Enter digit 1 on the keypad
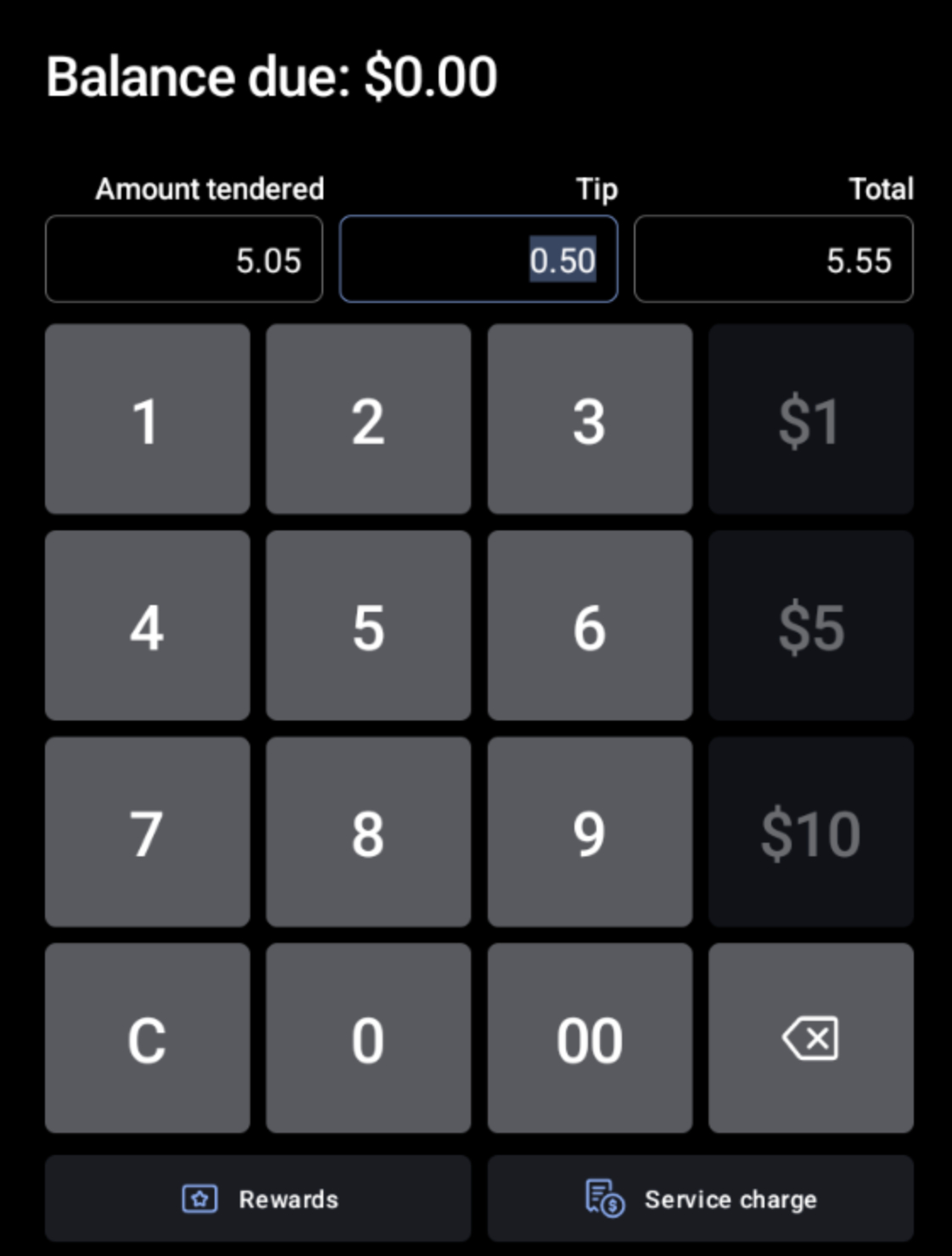Image resolution: width=952 pixels, height=1256 pixels. click(148, 419)
